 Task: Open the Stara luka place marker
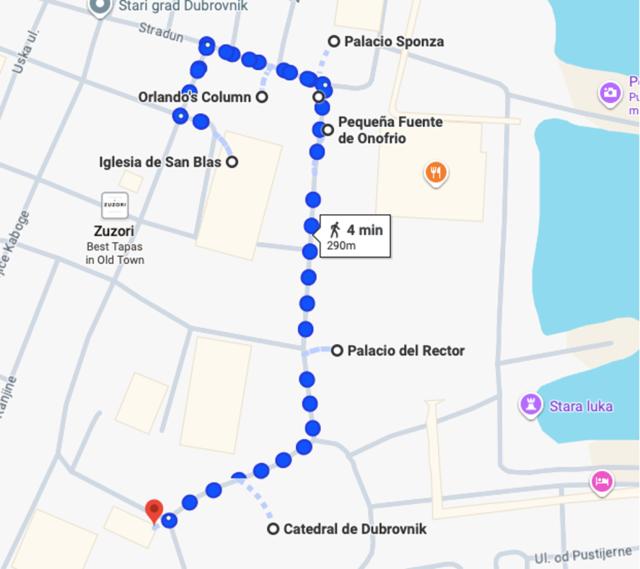(528, 405)
